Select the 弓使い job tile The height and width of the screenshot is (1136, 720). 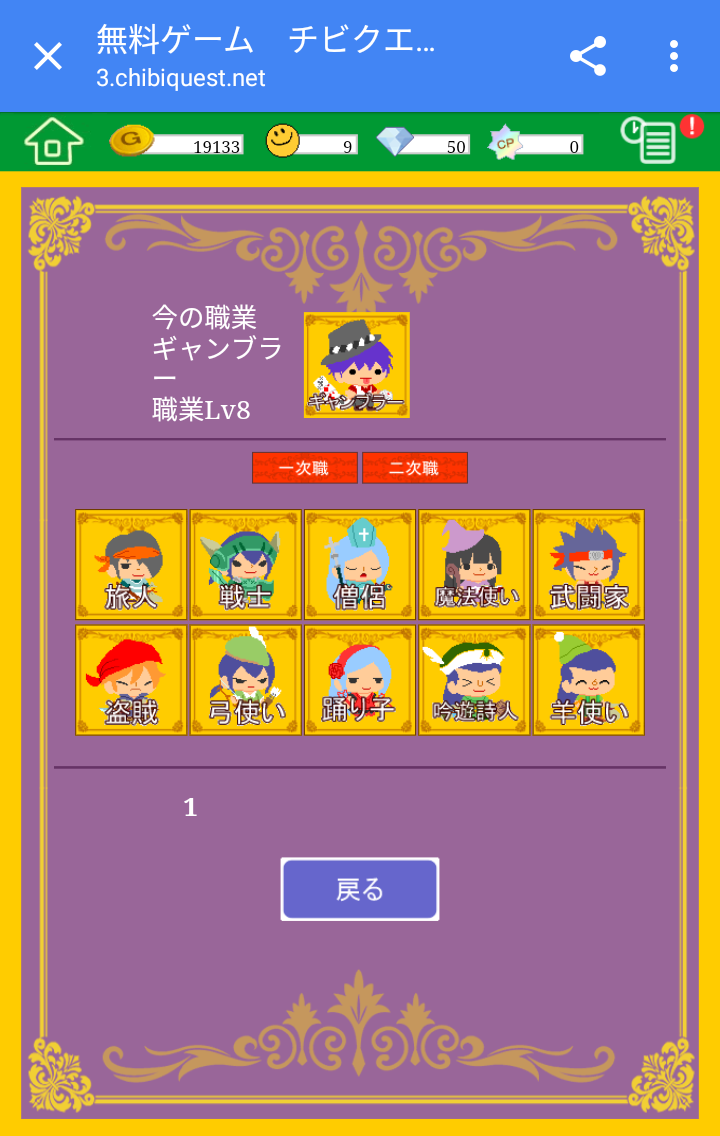[x=245, y=680]
